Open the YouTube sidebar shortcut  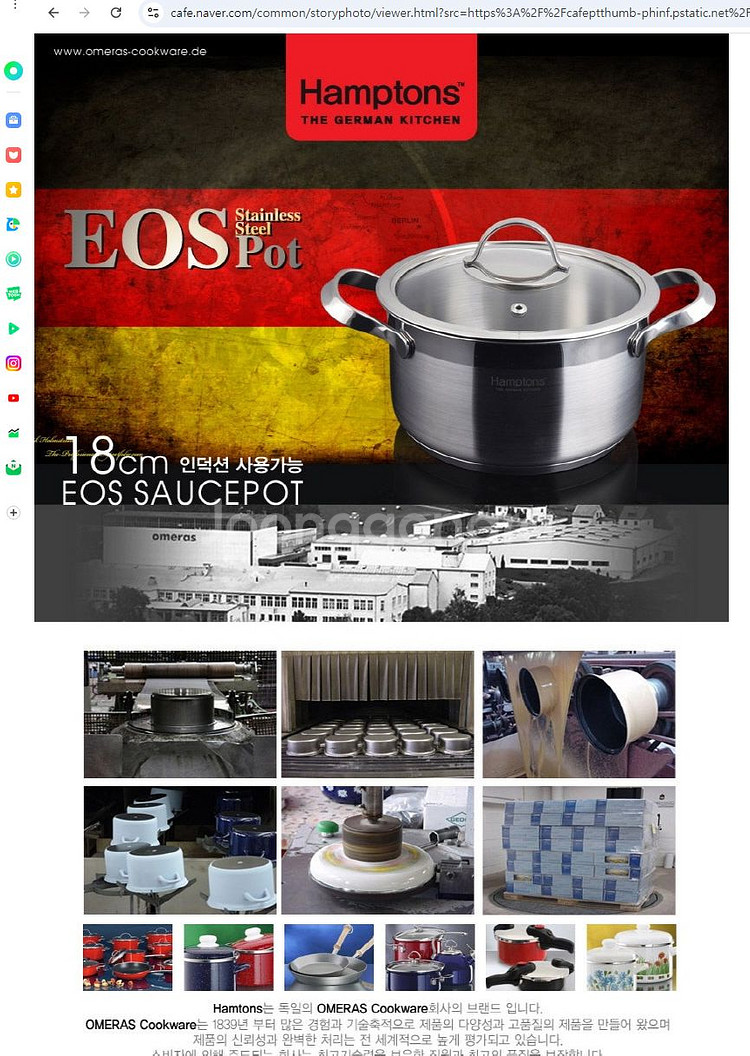[13, 398]
